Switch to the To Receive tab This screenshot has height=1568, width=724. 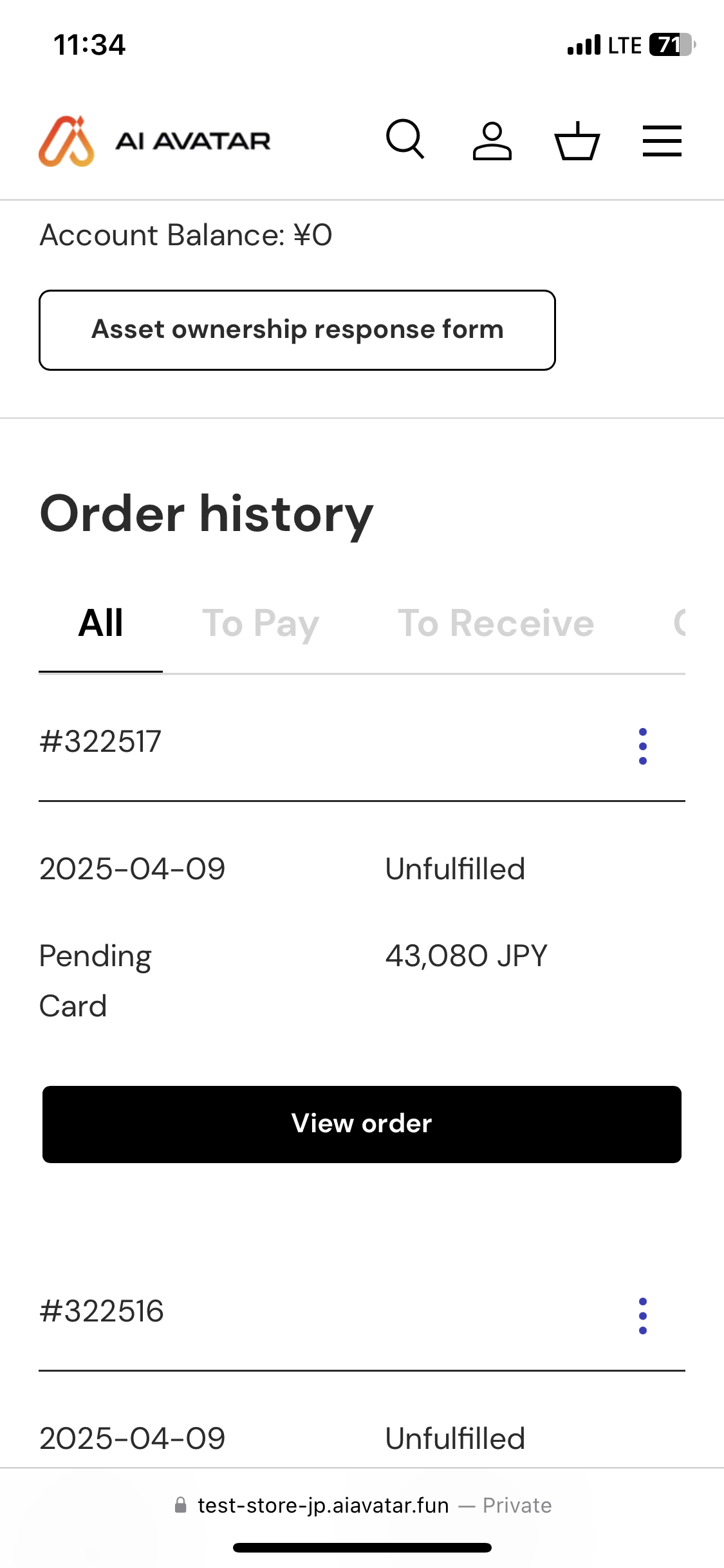tap(496, 623)
